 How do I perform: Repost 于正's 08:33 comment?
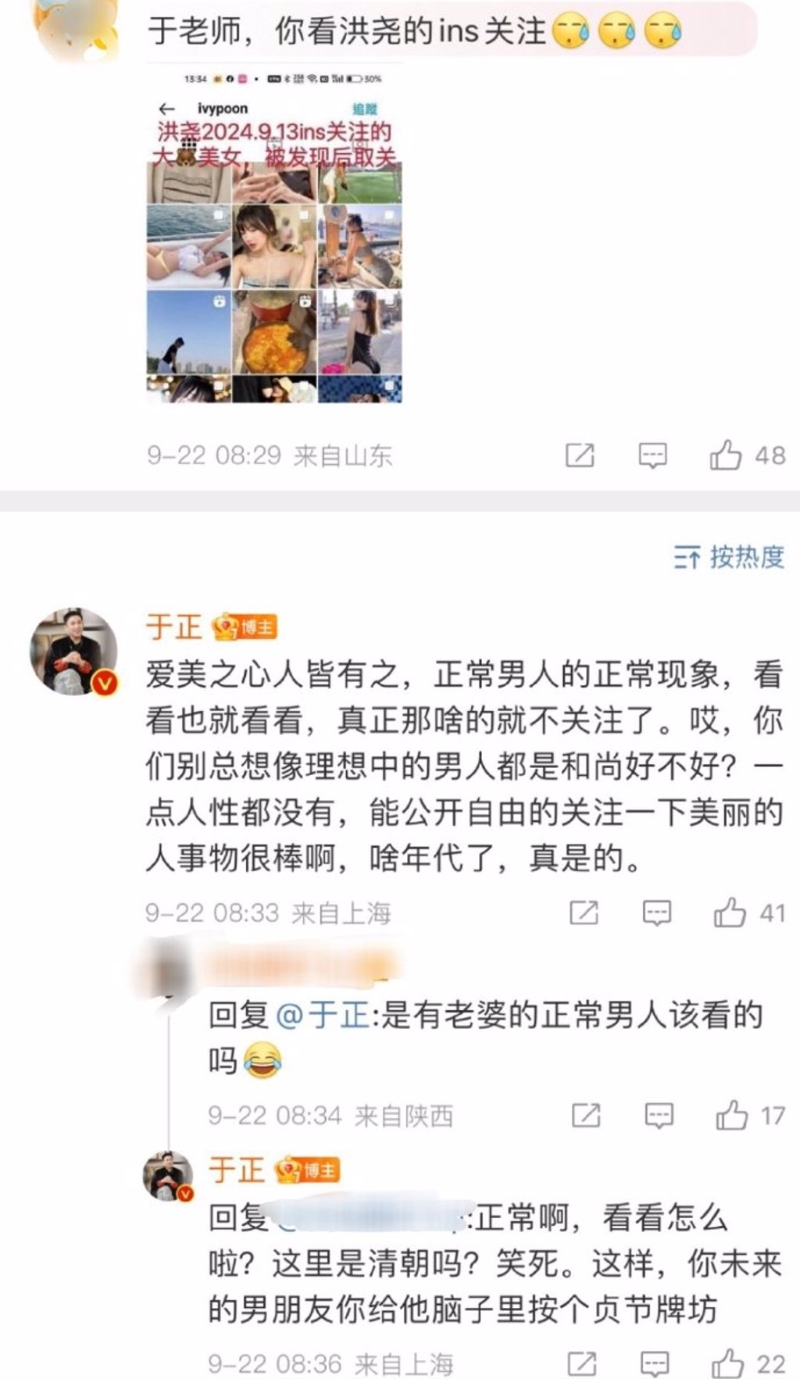click(x=584, y=912)
